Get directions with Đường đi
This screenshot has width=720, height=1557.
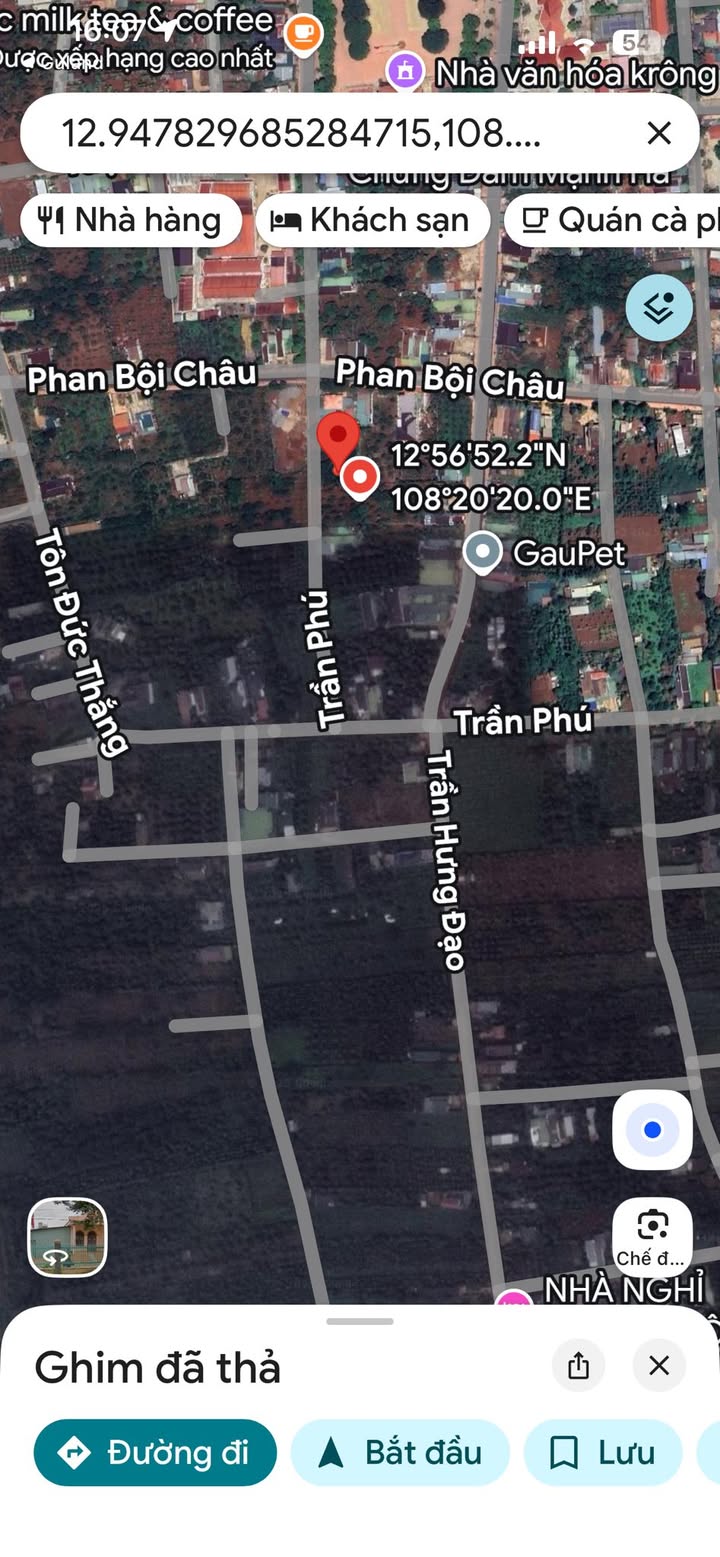(155, 1452)
